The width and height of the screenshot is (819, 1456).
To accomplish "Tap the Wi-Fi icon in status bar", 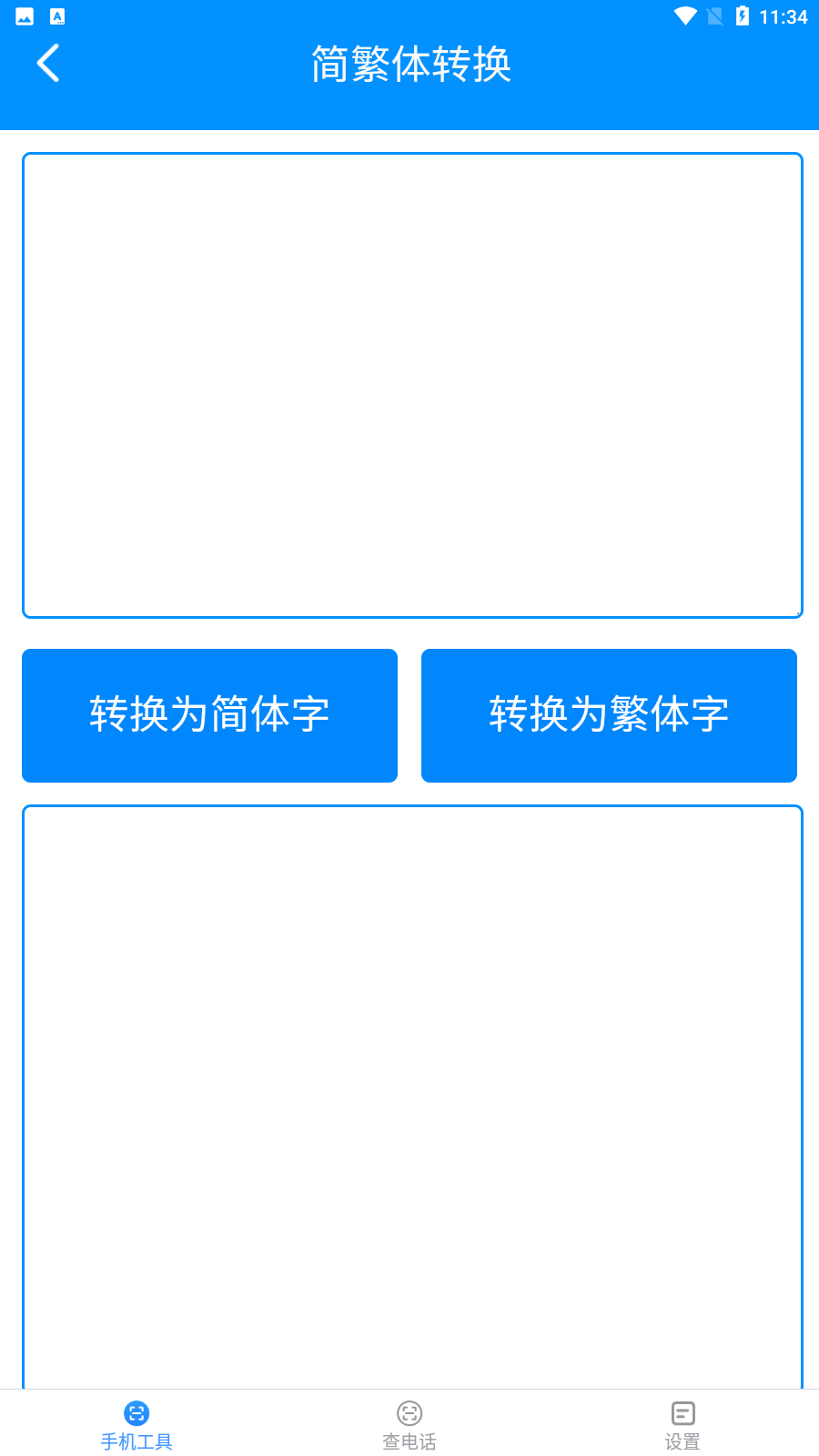I will pos(684,15).
